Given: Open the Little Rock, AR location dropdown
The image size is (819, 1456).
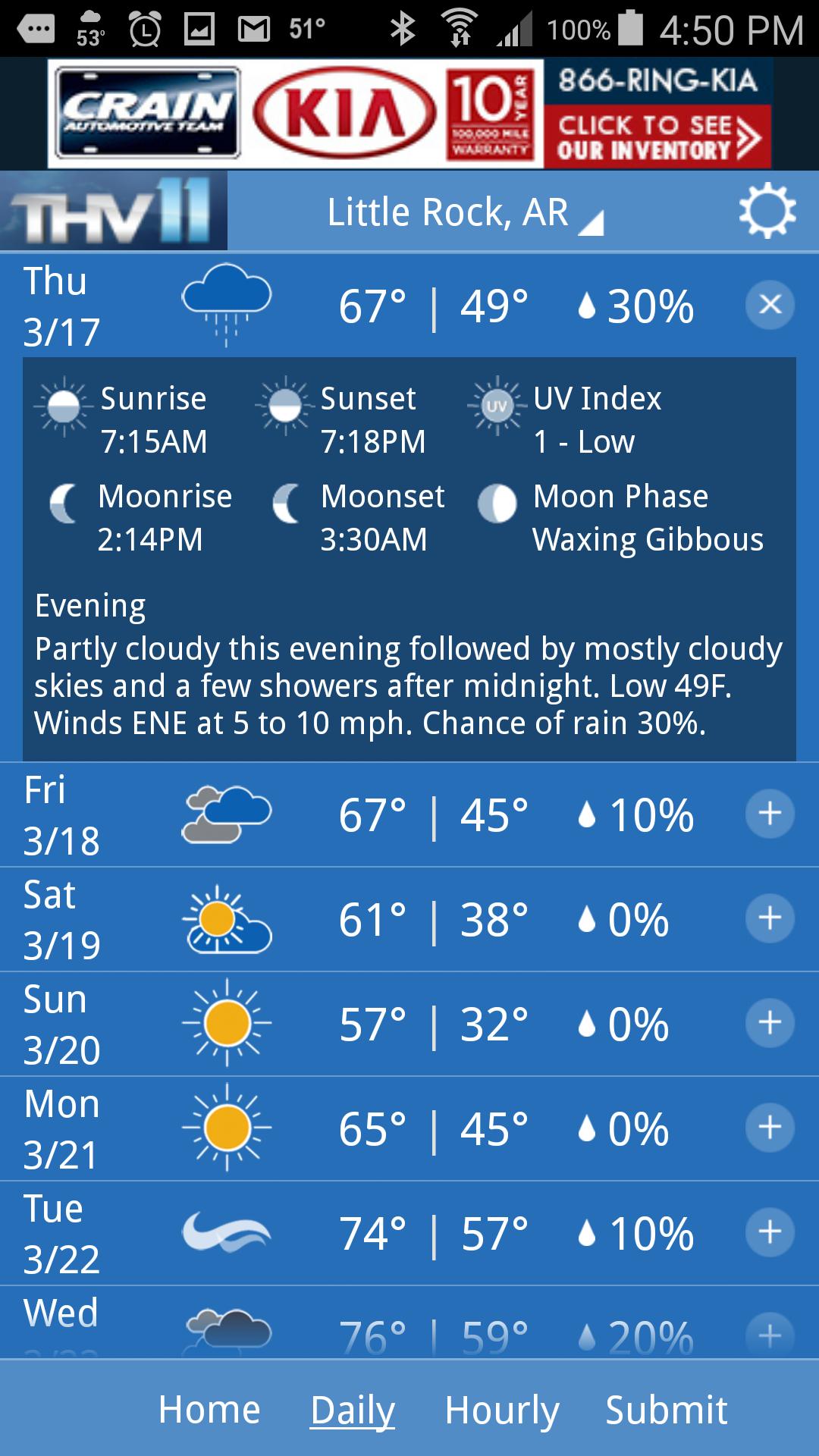Looking at the screenshot, I should [464, 213].
